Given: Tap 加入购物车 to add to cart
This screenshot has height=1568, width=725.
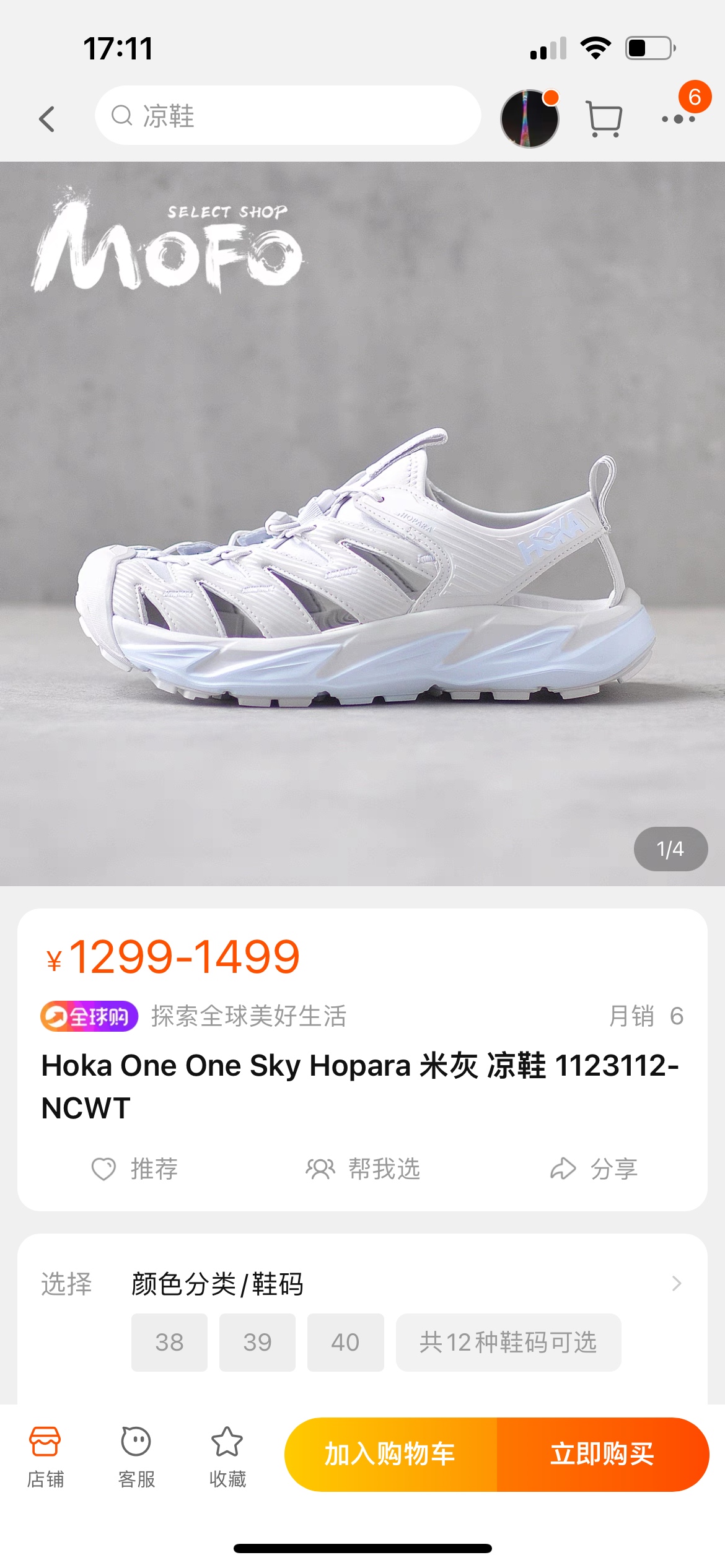Looking at the screenshot, I should tap(390, 1454).
